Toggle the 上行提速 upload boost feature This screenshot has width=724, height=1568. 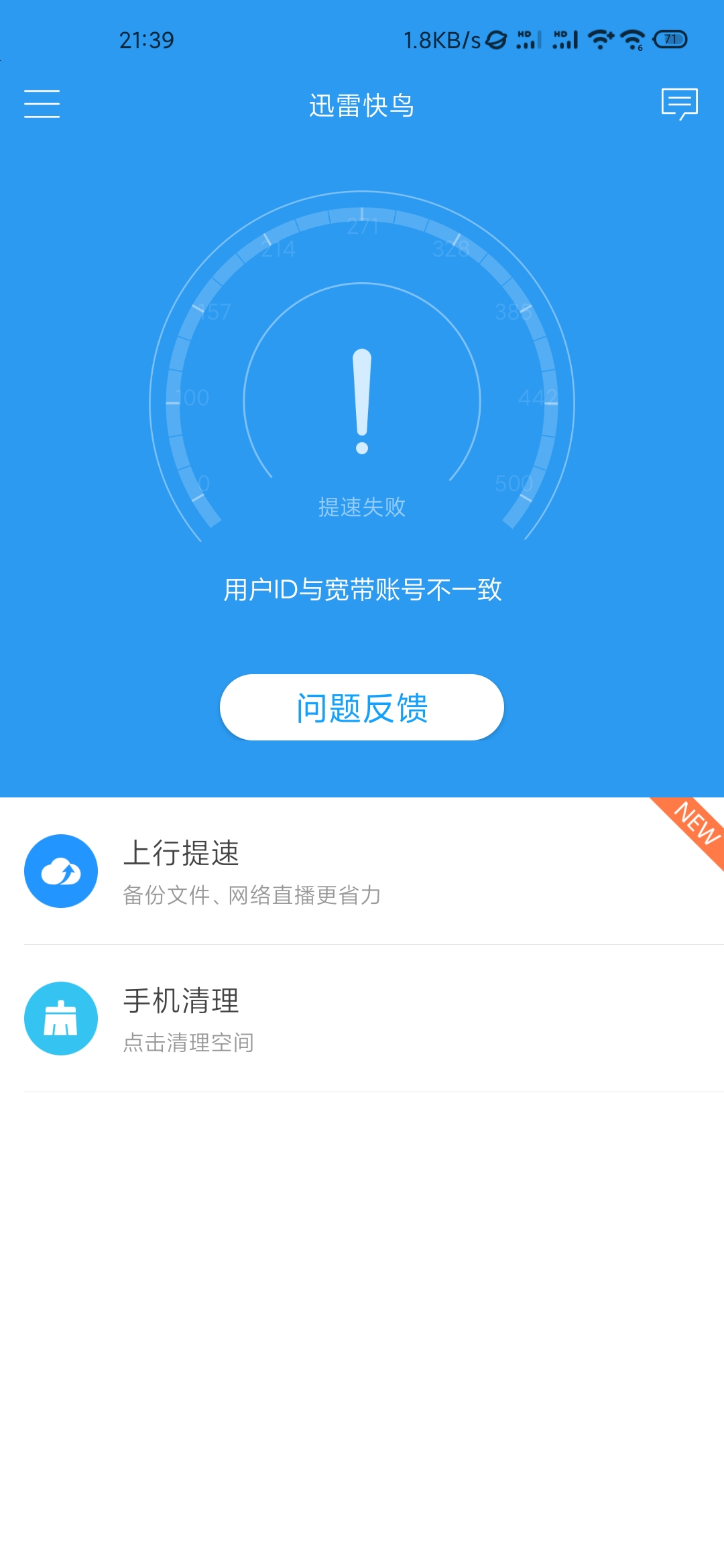(362, 870)
